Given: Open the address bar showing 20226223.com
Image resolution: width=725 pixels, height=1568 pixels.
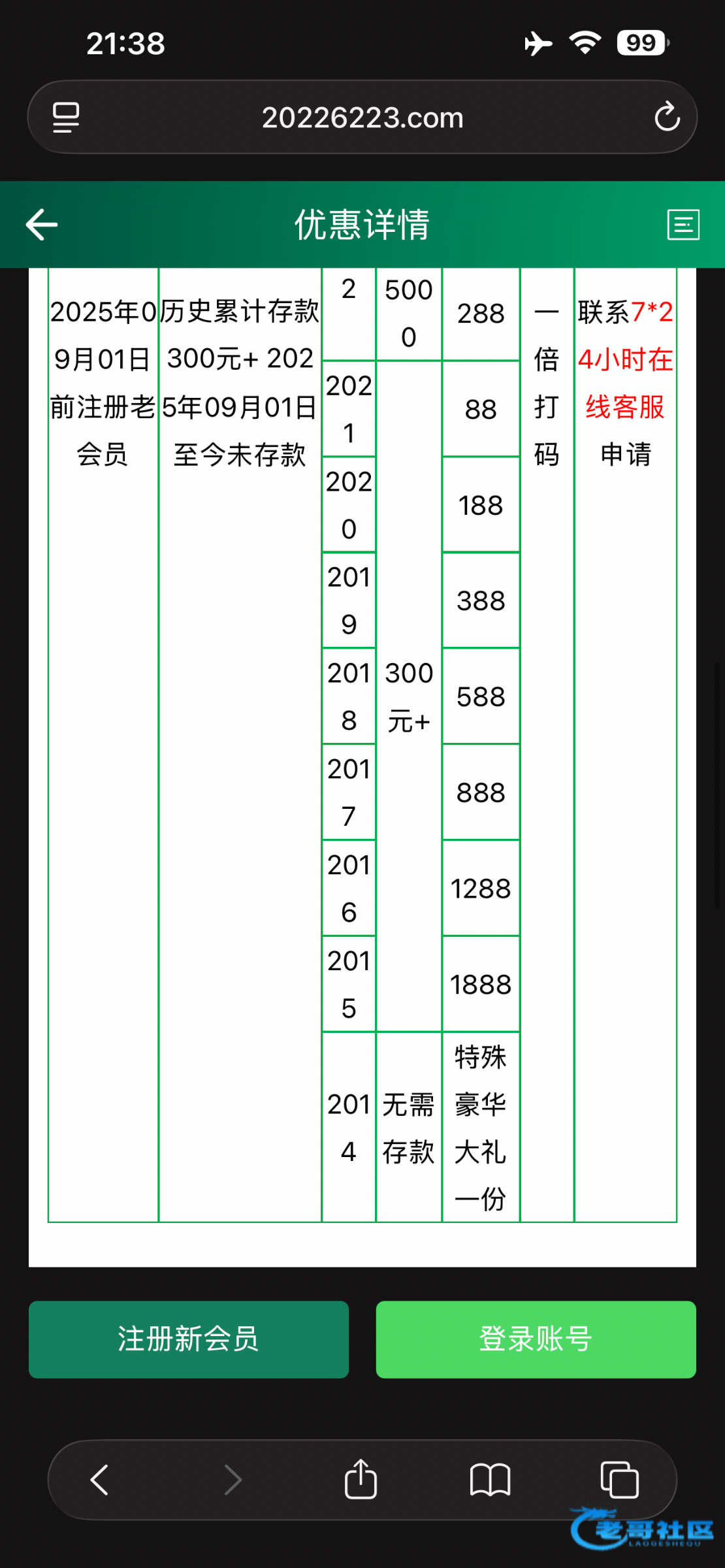Looking at the screenshot, I should [x=362, y=118].
